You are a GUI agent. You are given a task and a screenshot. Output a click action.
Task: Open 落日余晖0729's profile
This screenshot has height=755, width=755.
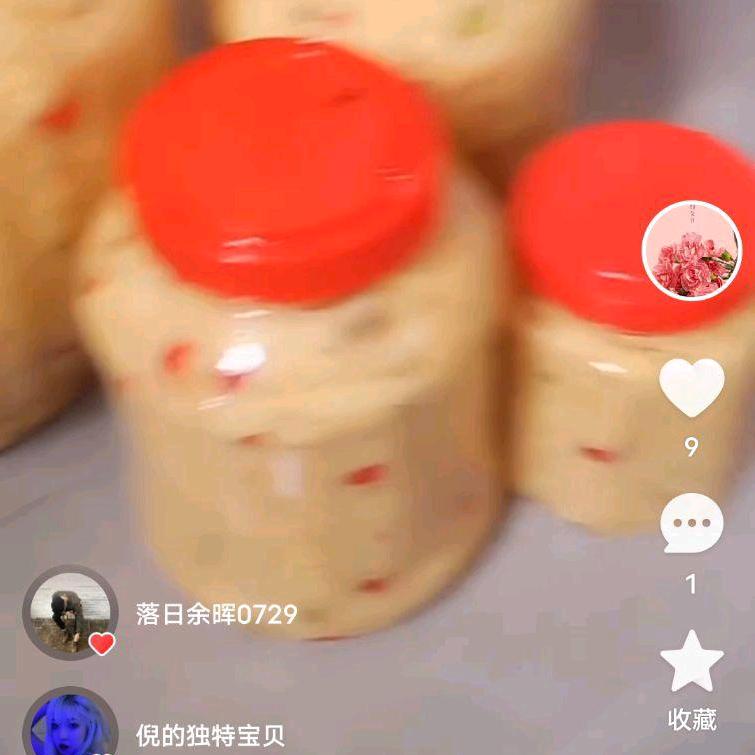70,612
